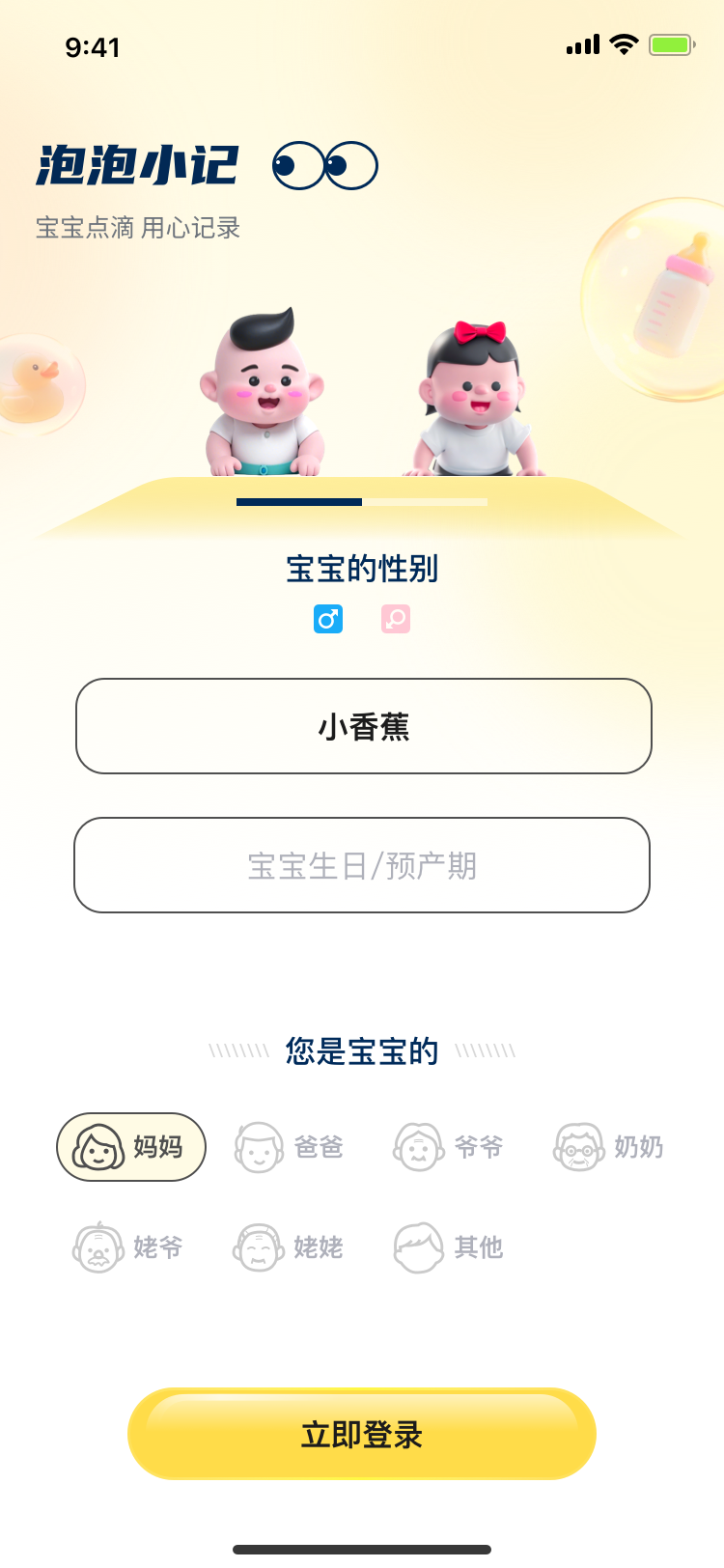Screen dimensions: 724x1568
Task: Click the Wi-Fi icon in status bar
Action: click(x=624, y=43)
